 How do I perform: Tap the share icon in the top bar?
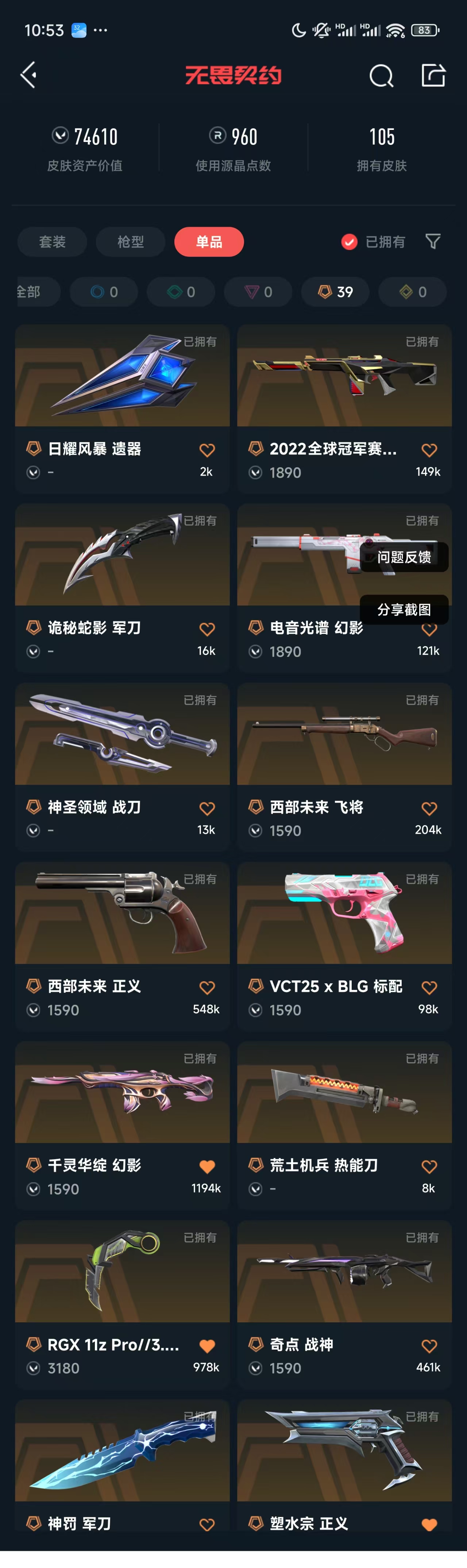tap(433, 76)
